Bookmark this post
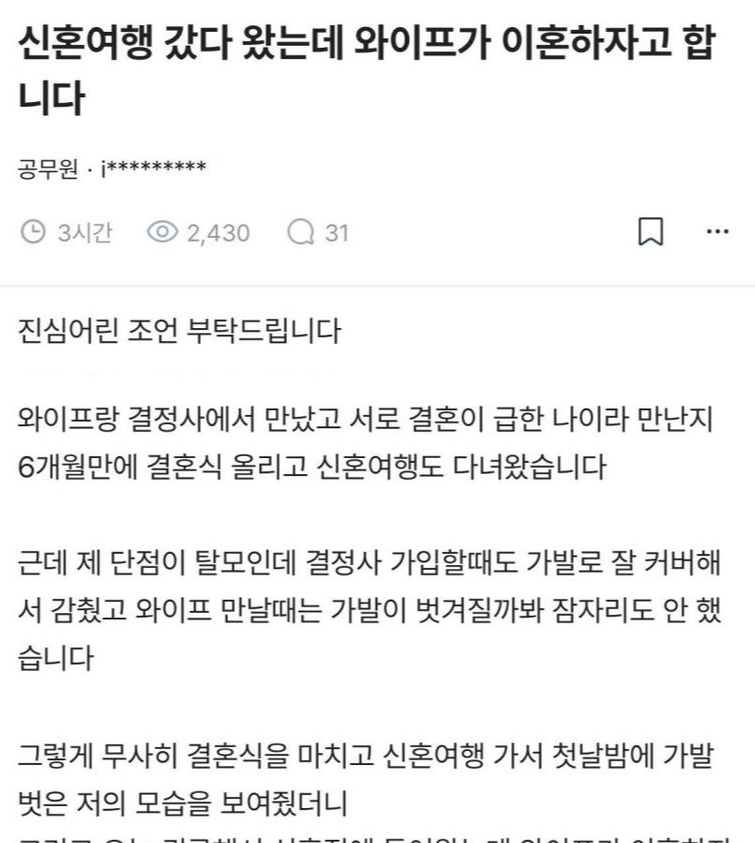Viewport: 755px width, 843px height. [x=650, y=233]
